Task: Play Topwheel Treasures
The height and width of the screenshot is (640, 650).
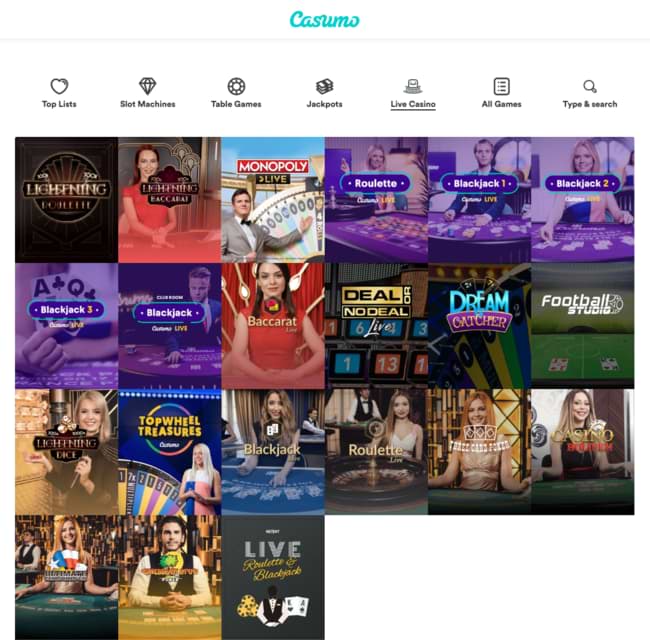Action: (169, 451)
